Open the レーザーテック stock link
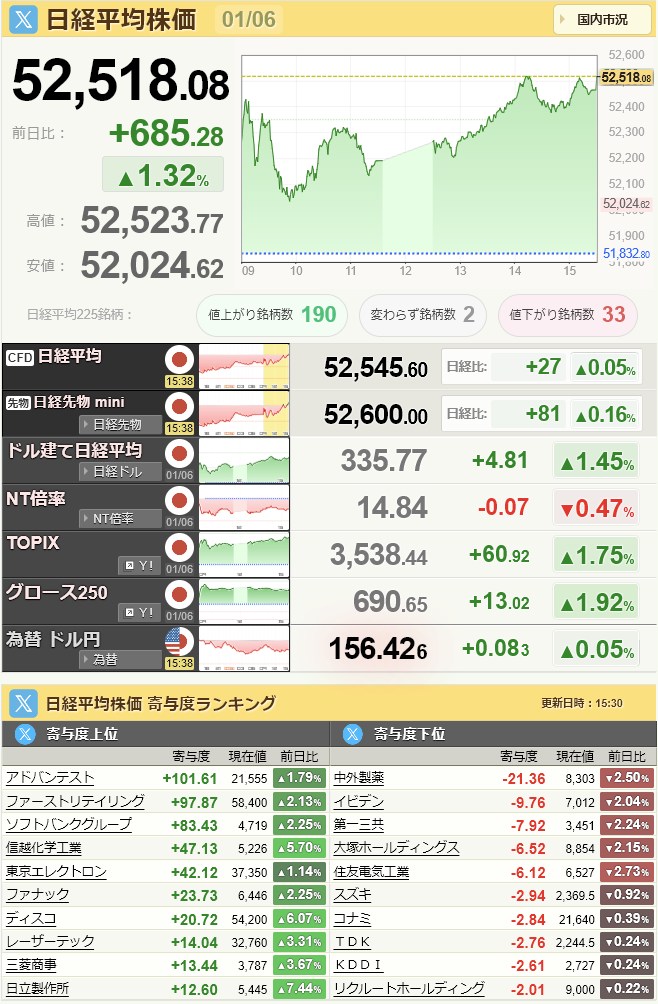Image resolution: width=658 pixels, height=1004 pixels. (x=50, y=941)
